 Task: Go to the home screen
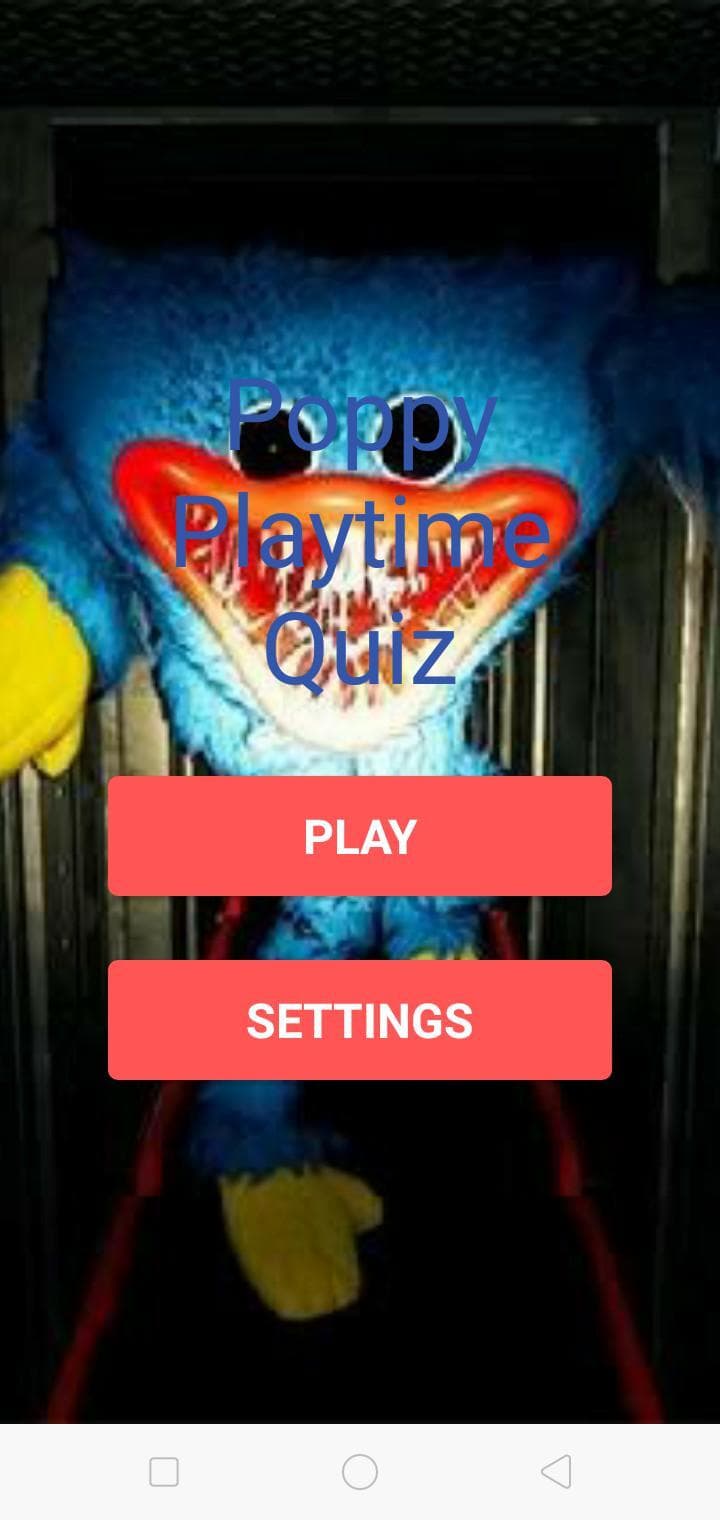click(360, 1472)
